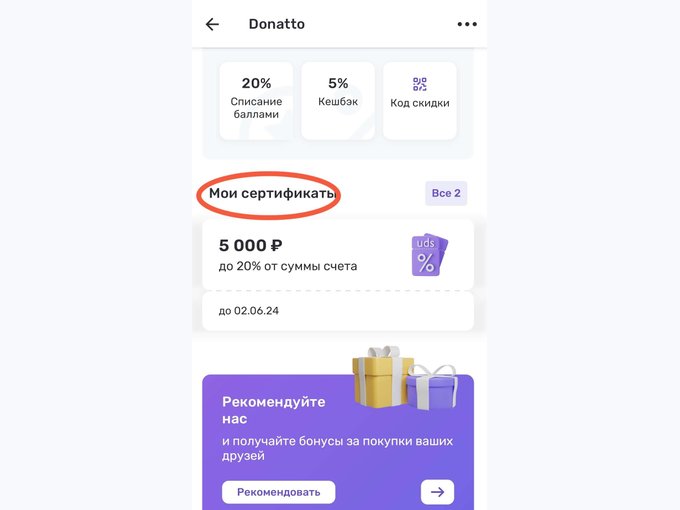This screenshot has width=680, height=510.
Task: Go back from the Donatto page
Action: [212, 24]
